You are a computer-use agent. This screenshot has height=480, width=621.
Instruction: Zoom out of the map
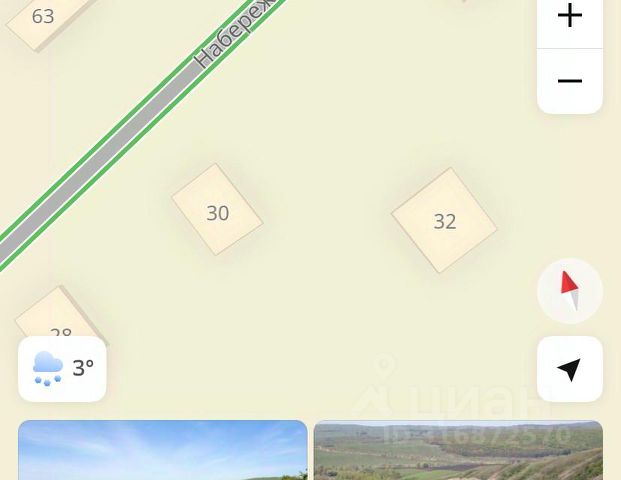[x=569, y=81]
